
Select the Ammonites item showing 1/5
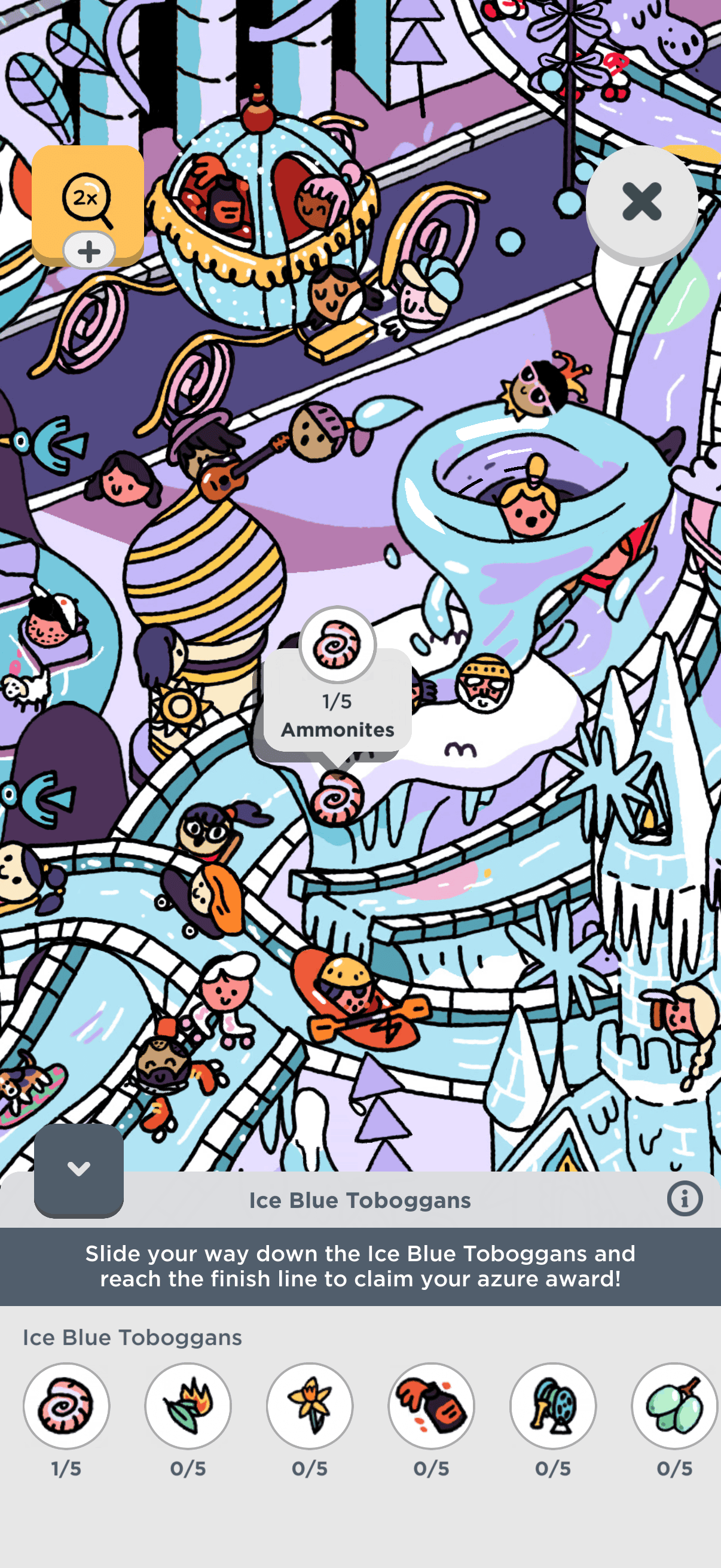(66, 1406)
